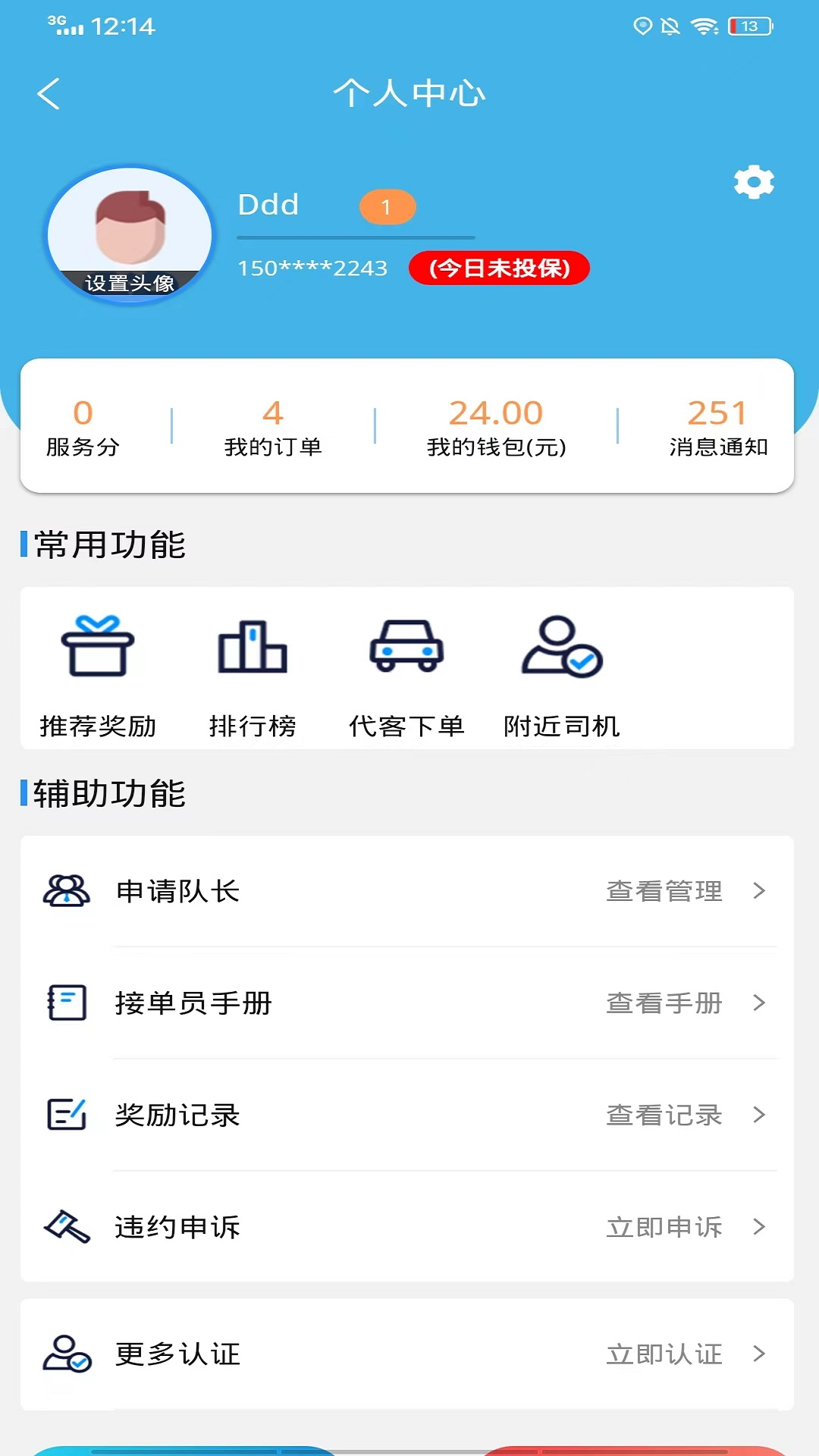Tap the 违约申诉 gavel icon
Viewport: 819px width, 1456px height.
[67, 1227]
